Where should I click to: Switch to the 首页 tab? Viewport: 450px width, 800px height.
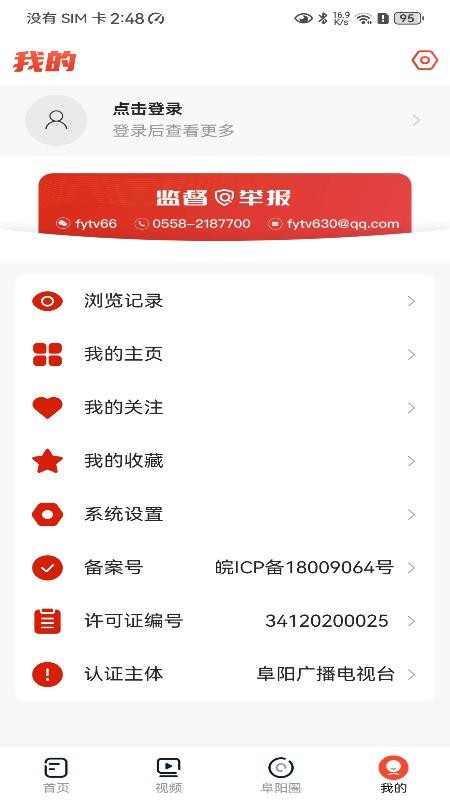coord(56,774)
